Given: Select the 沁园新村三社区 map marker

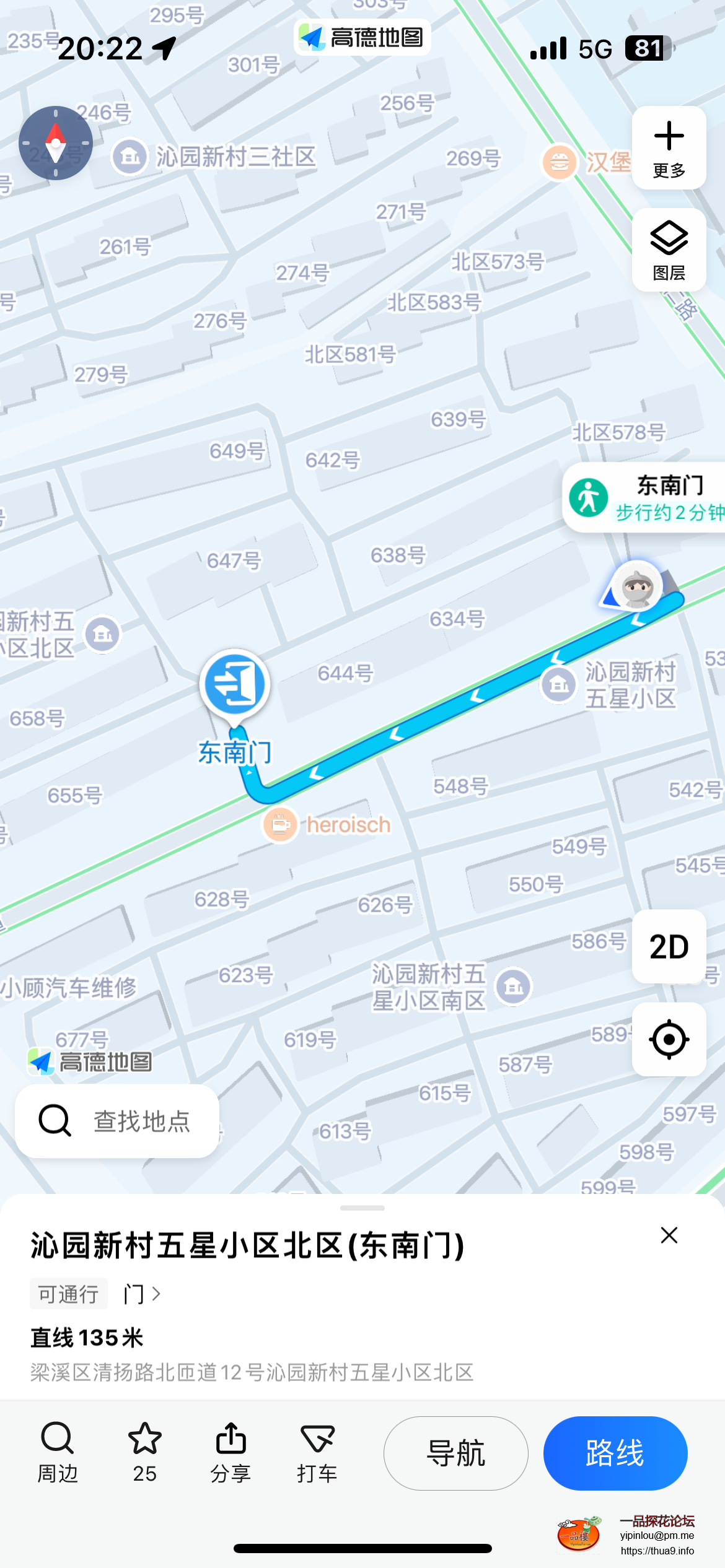Looking at the screenshot, I should tap(130, 157).
